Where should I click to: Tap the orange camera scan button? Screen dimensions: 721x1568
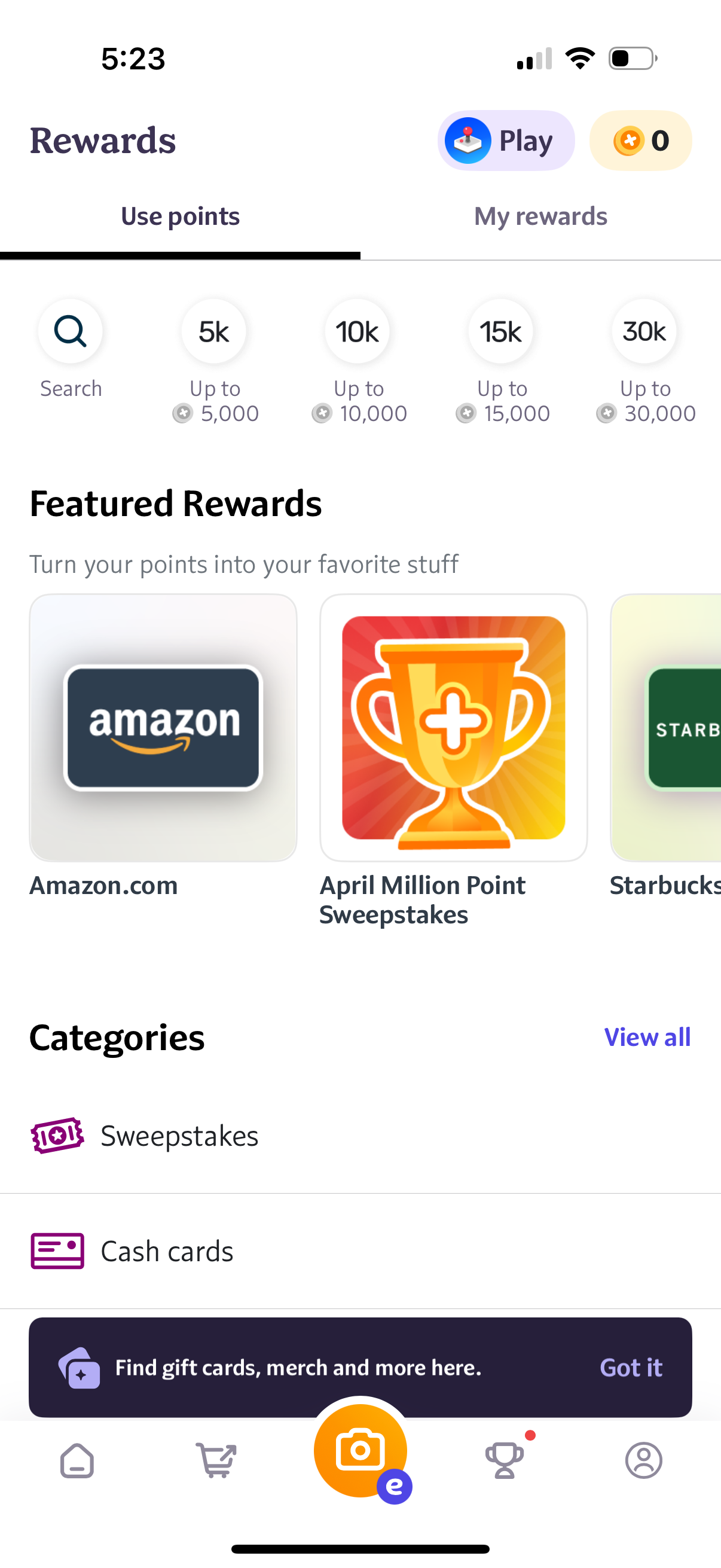coord(360,1451)
